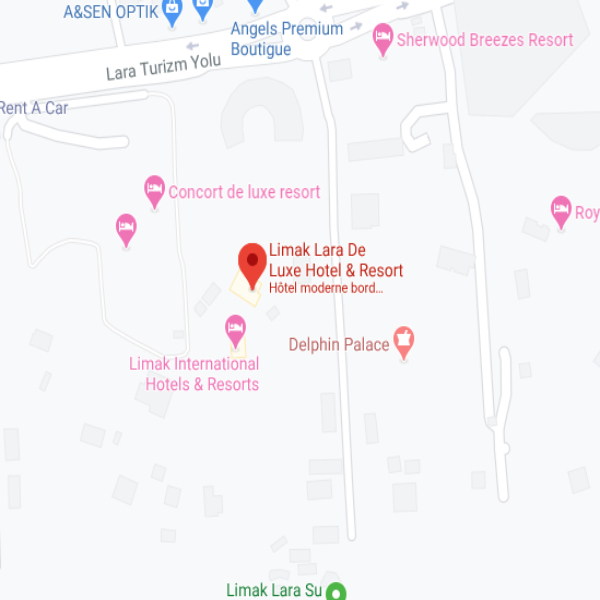Tap the Delphin Palace map marker
The width and height of the screenshot is (600, 600).
[404, 341]
